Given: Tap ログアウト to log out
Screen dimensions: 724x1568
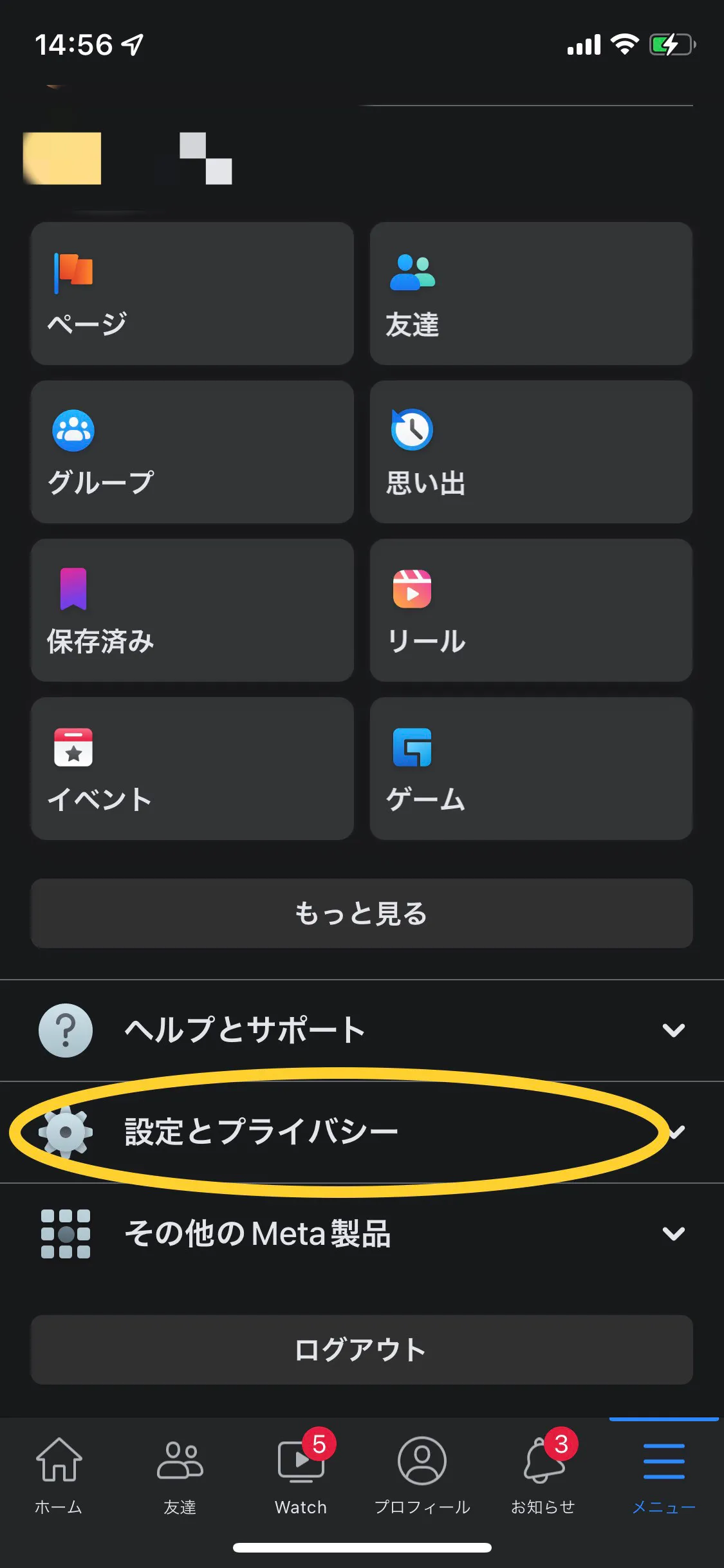Looking at the screenshot, I should click(x=362, y=1350).
